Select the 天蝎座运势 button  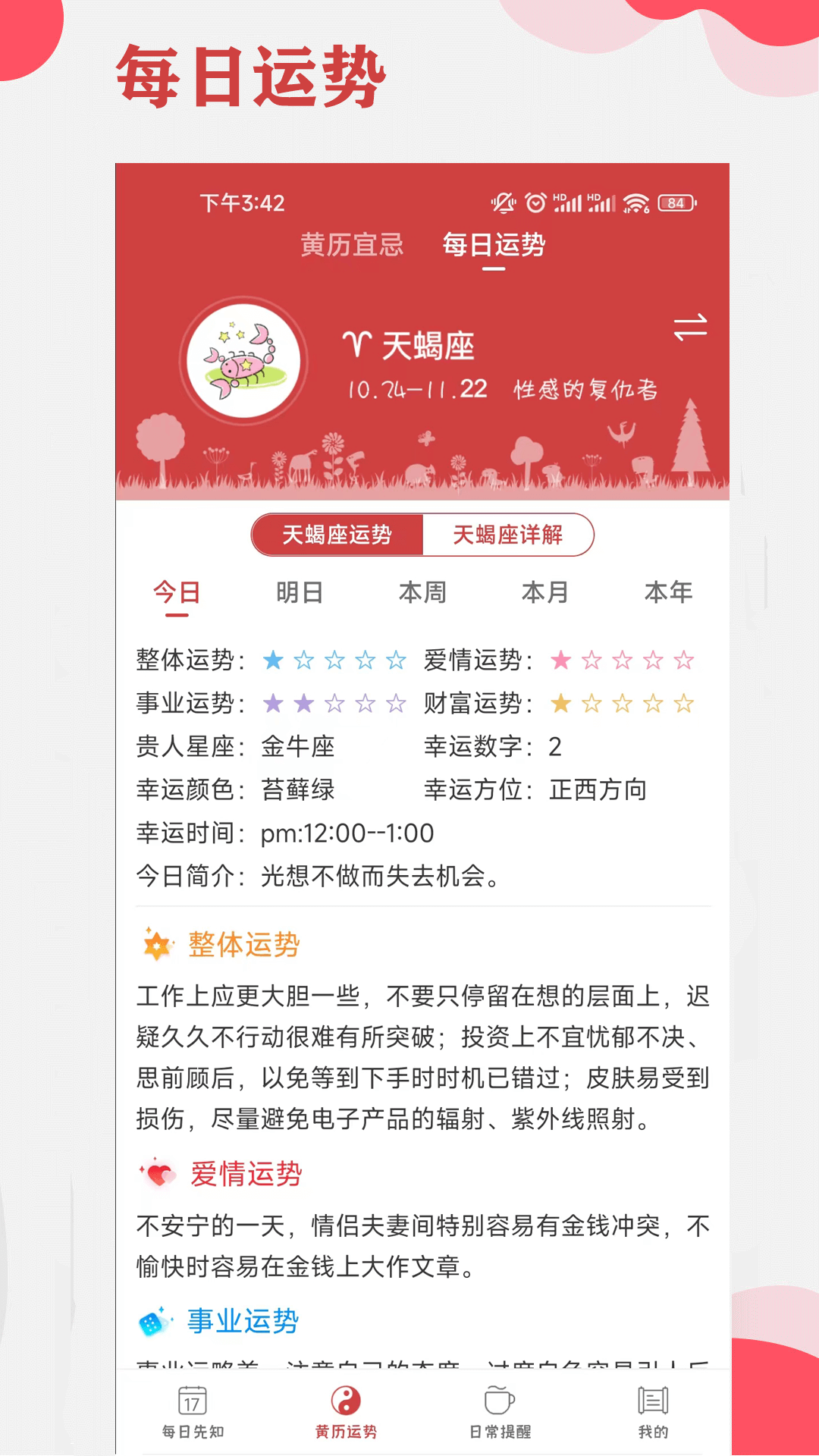(x=338, y=535)
